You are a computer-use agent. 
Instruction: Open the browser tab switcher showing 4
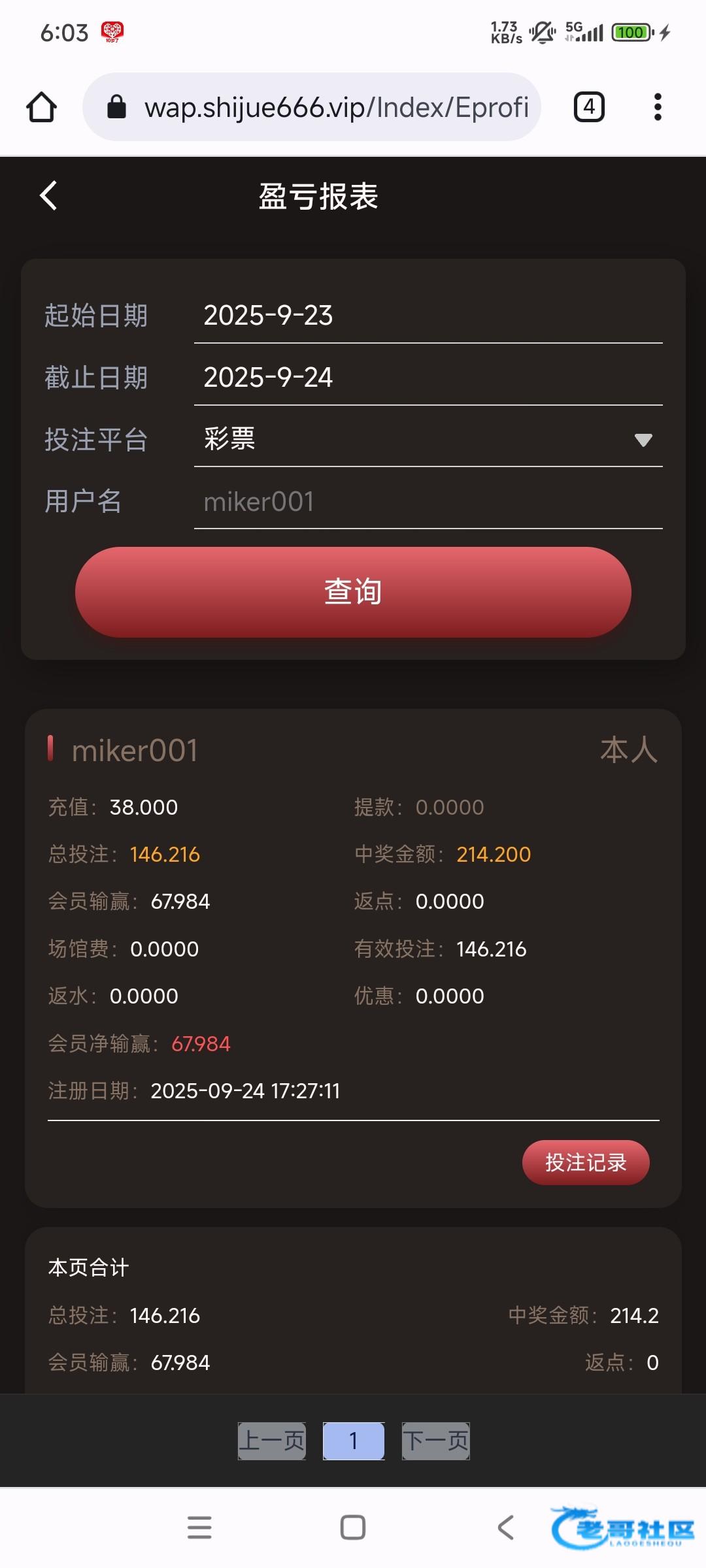[x=589, y=107]
